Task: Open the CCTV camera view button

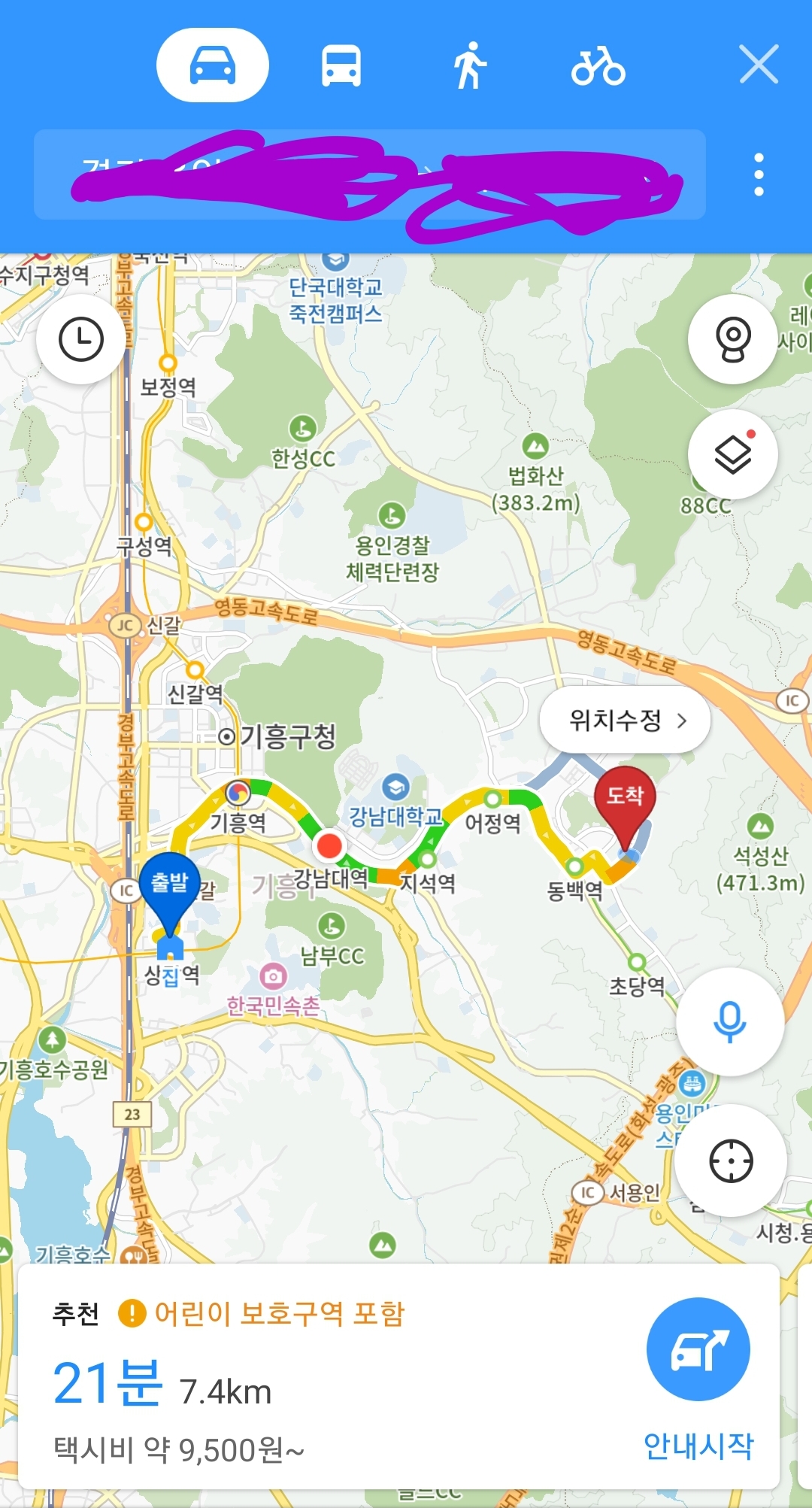Action: (732, 340)
